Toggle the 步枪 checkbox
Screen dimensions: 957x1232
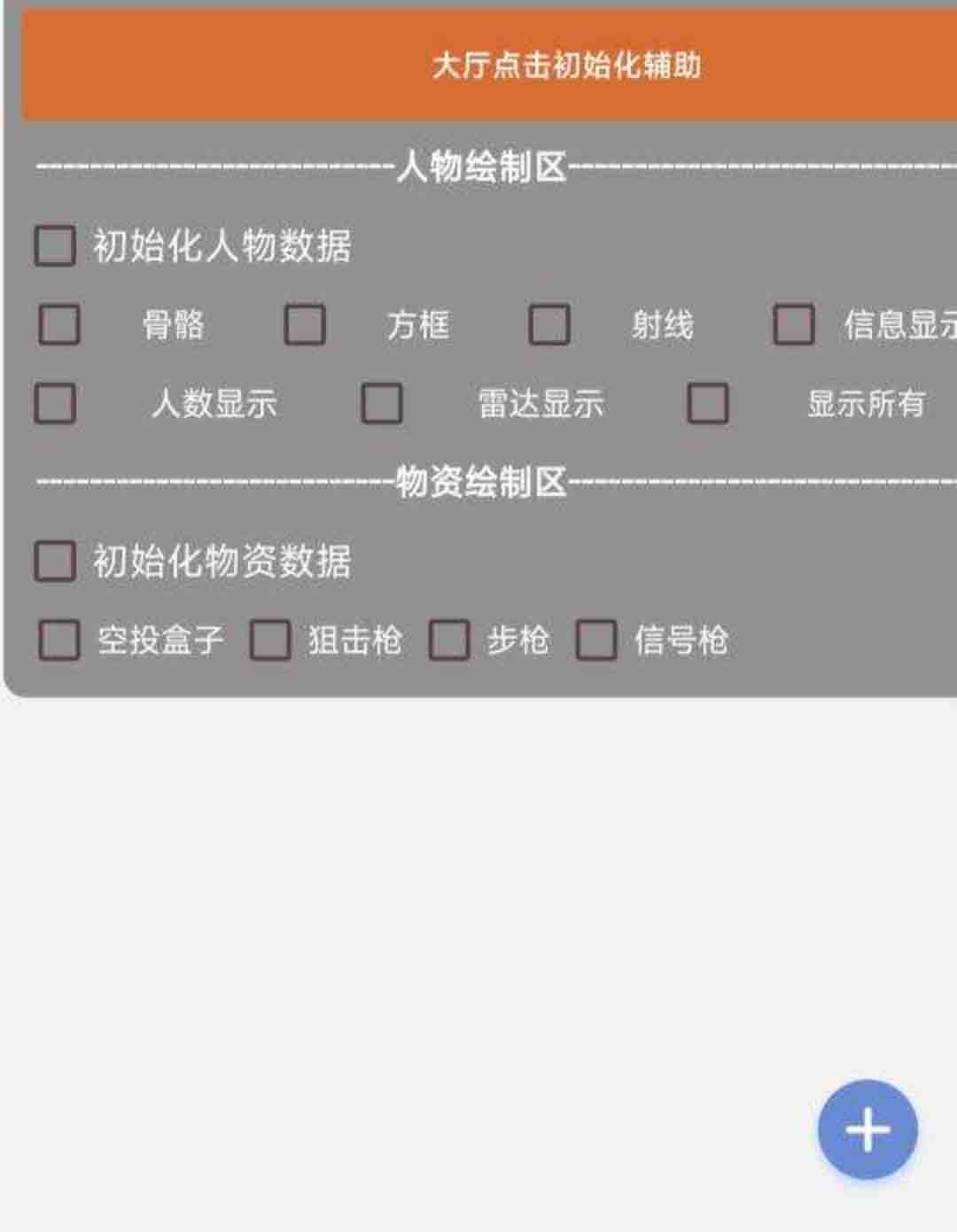tap(449, 639)
